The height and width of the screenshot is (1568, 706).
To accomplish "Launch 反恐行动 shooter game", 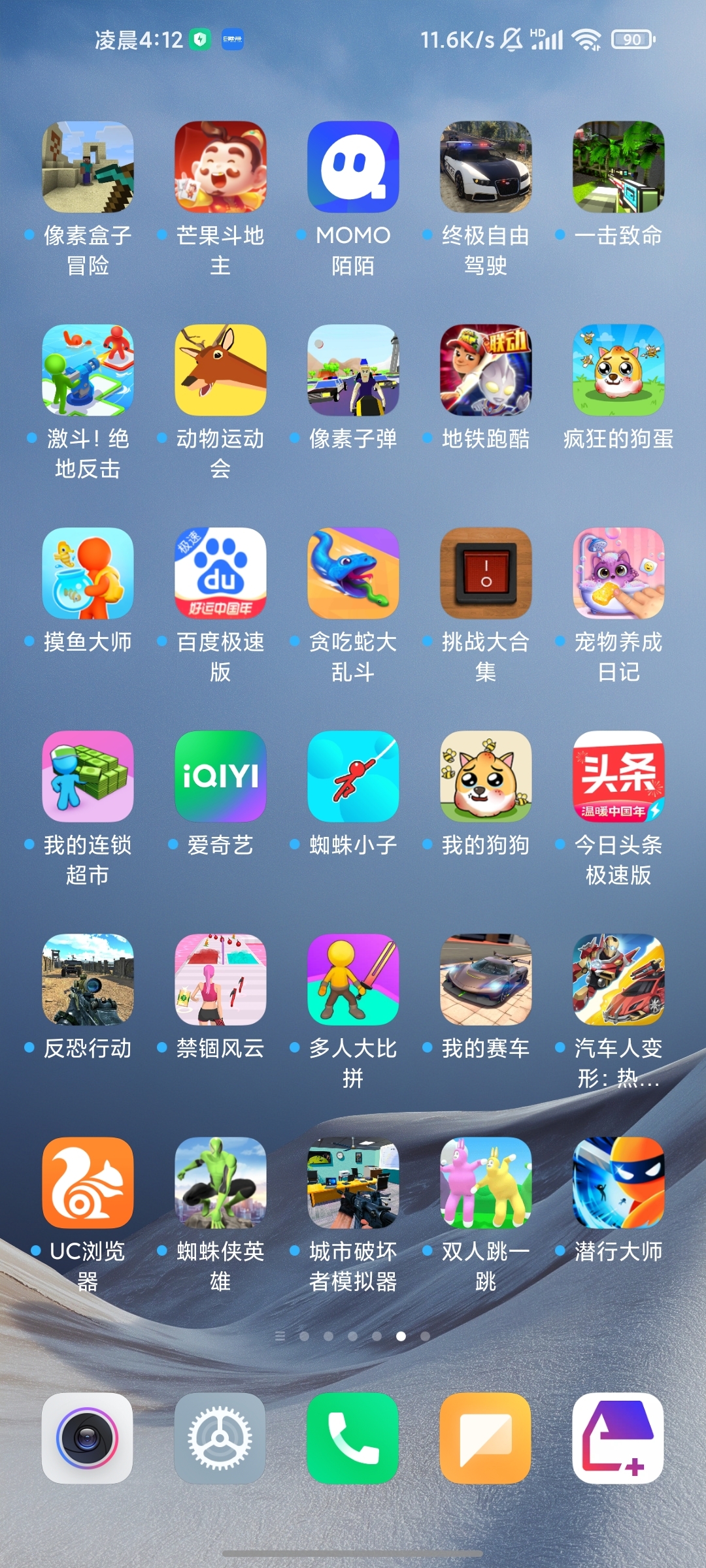I will tap(88, 979).
